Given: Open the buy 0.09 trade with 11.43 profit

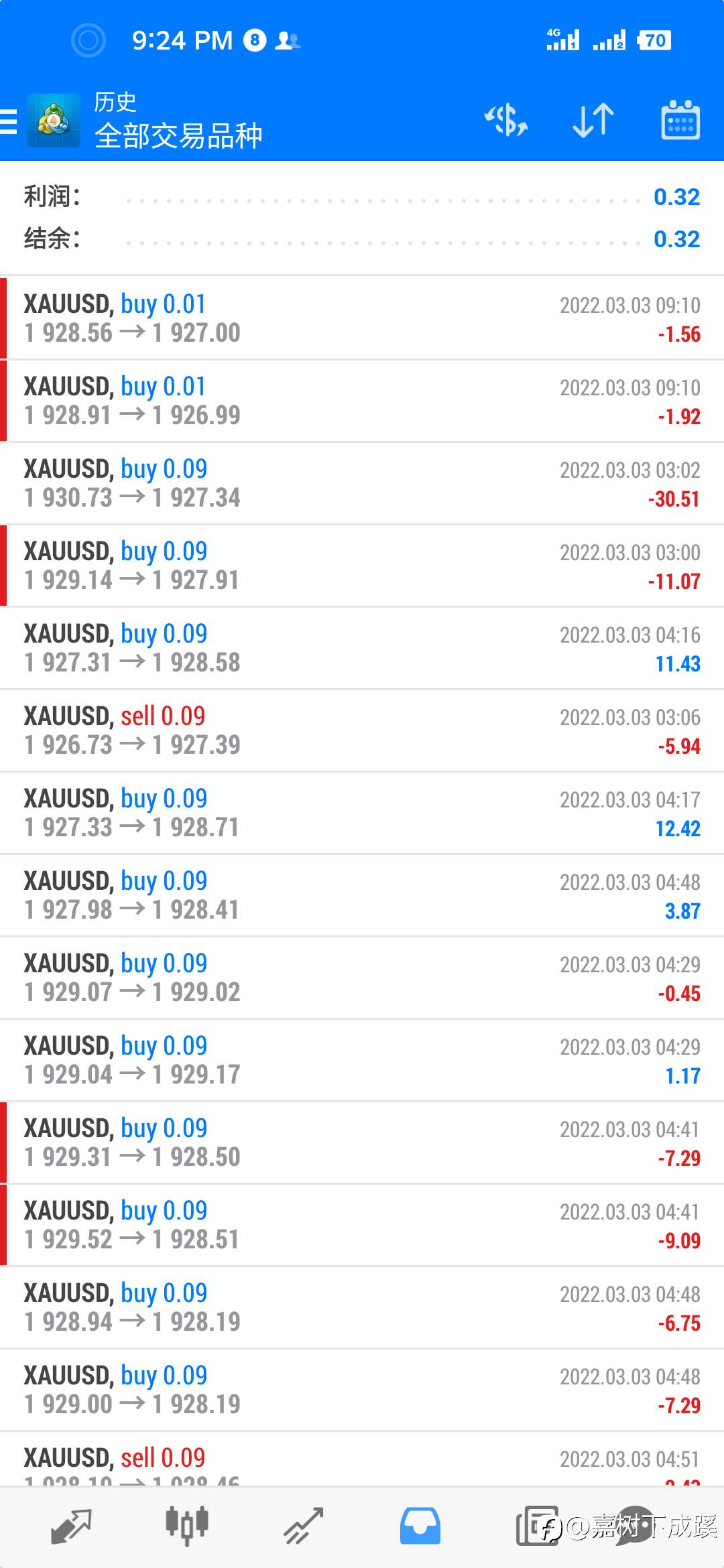Looking at the screenshot, I should point(362,648).
